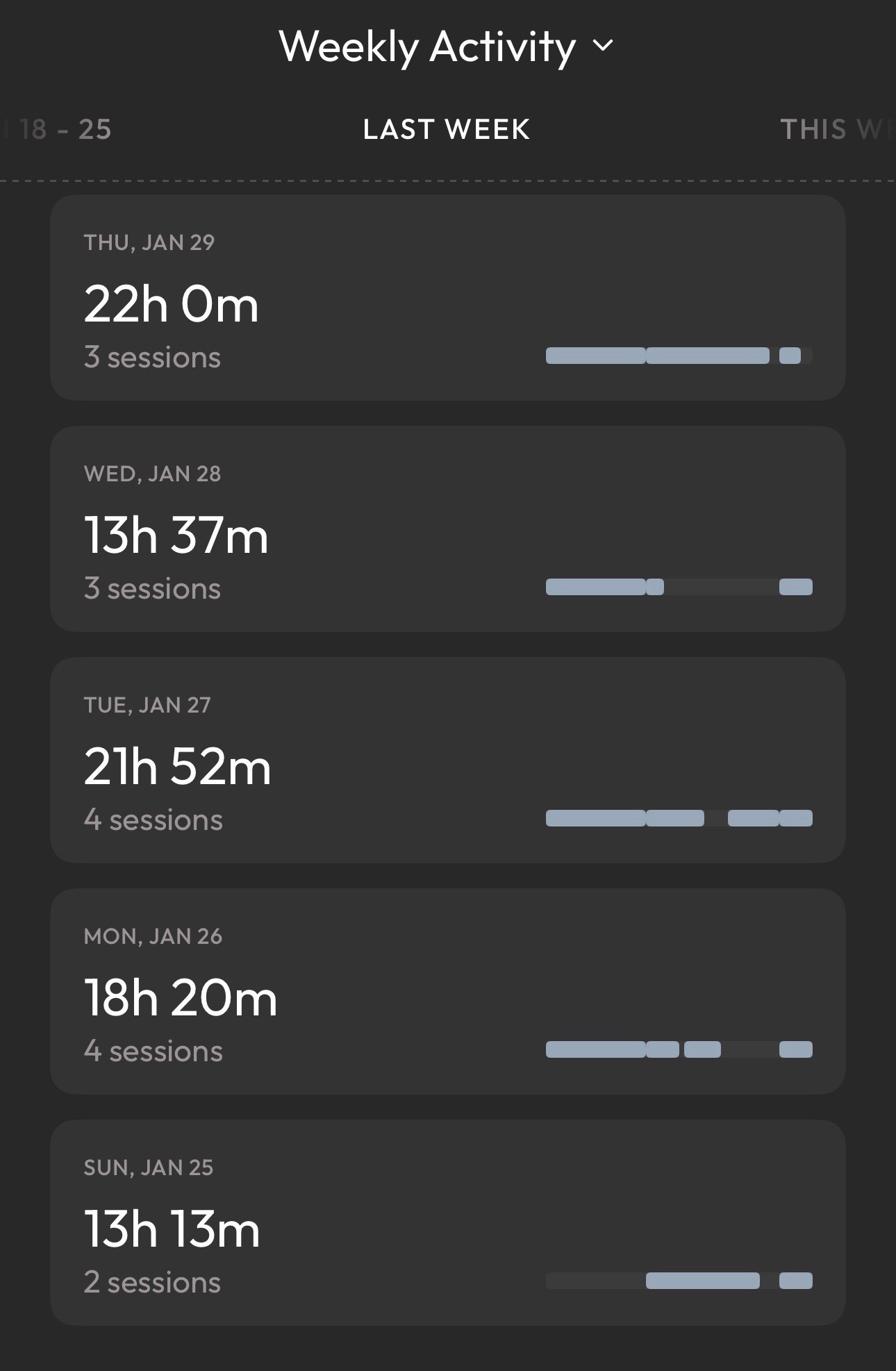
Task: Go to the 18 - 25 week tab
Action: [x=64, y=130]
